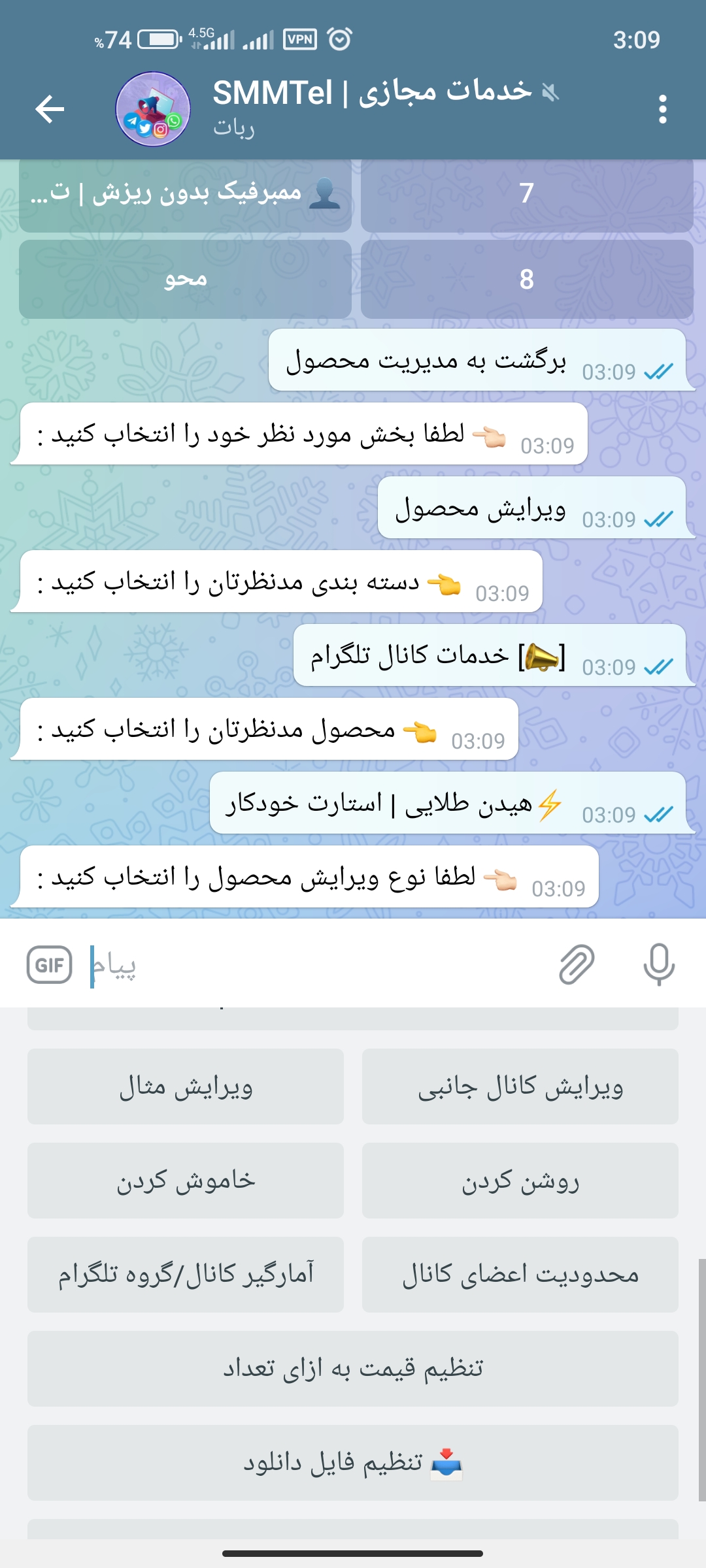706x1568 pixels.
Task: Tap the inline button labeled 7
Action: (x=526, y=194)
